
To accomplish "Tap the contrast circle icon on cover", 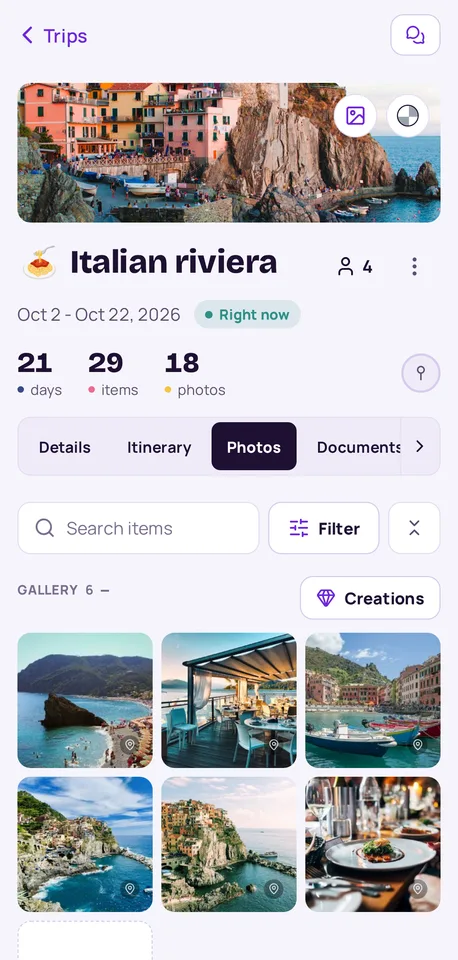I will point(408,116).
